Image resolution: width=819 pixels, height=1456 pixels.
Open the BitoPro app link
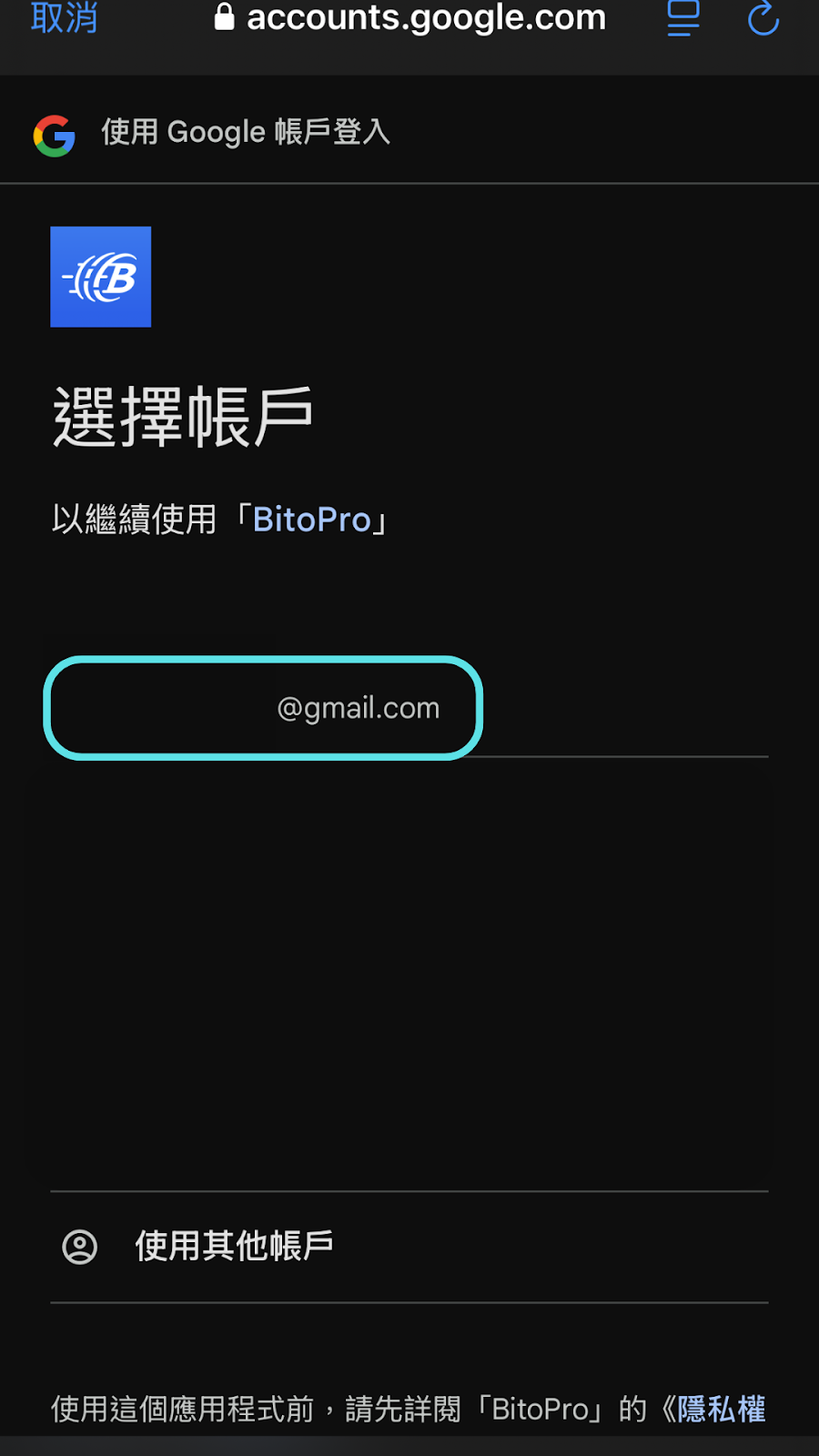click(x=311, y=520)
